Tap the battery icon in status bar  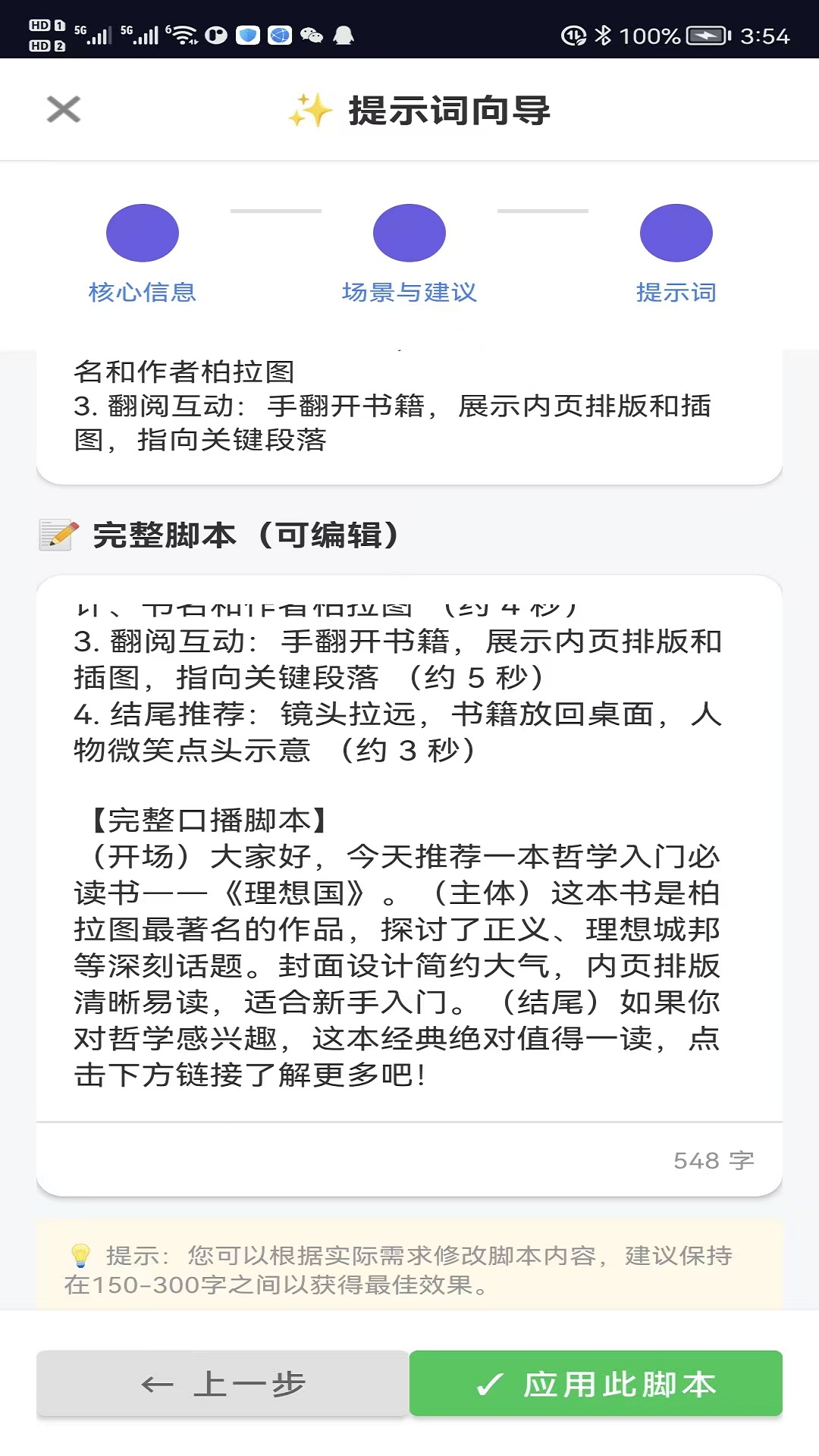[x=704, y=36]
